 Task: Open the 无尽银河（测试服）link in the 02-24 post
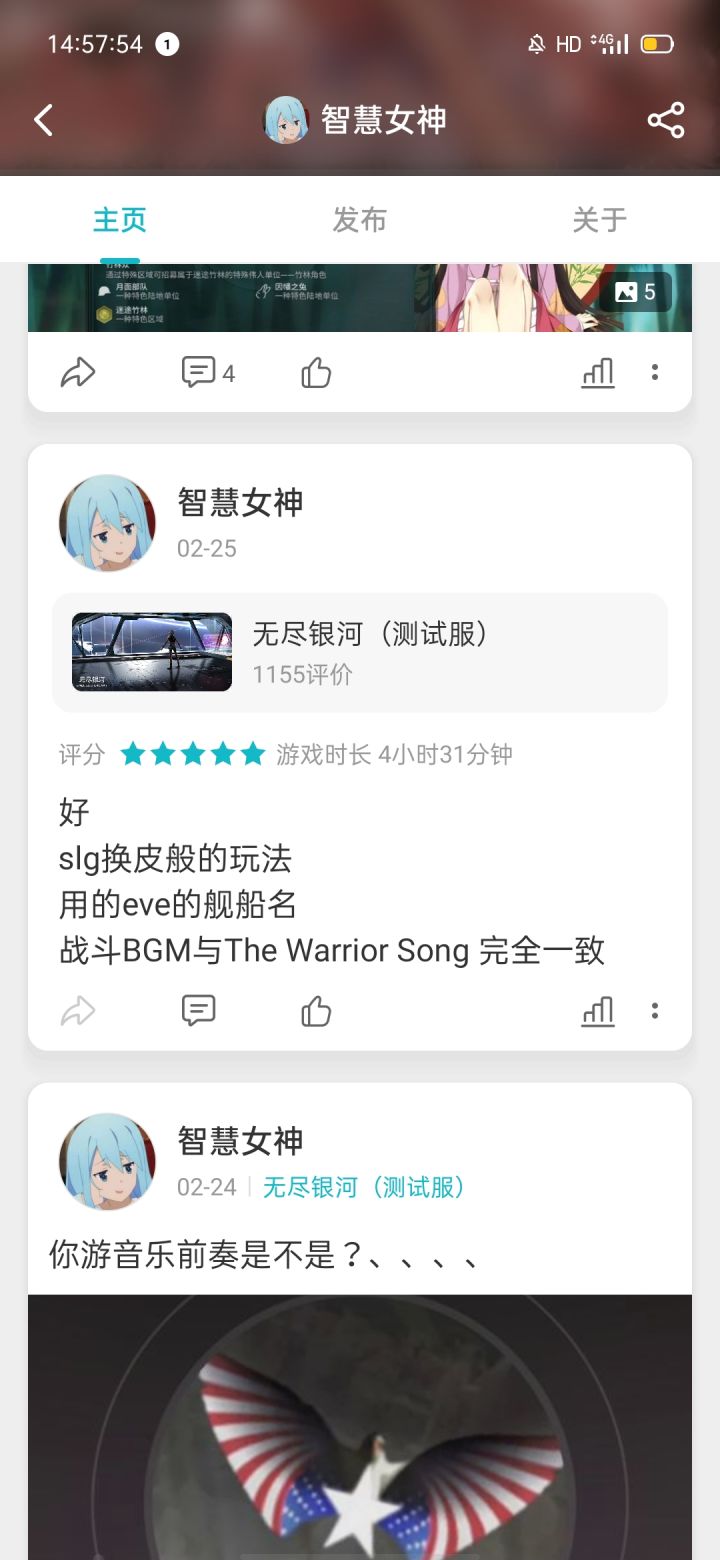(364, 1187)
